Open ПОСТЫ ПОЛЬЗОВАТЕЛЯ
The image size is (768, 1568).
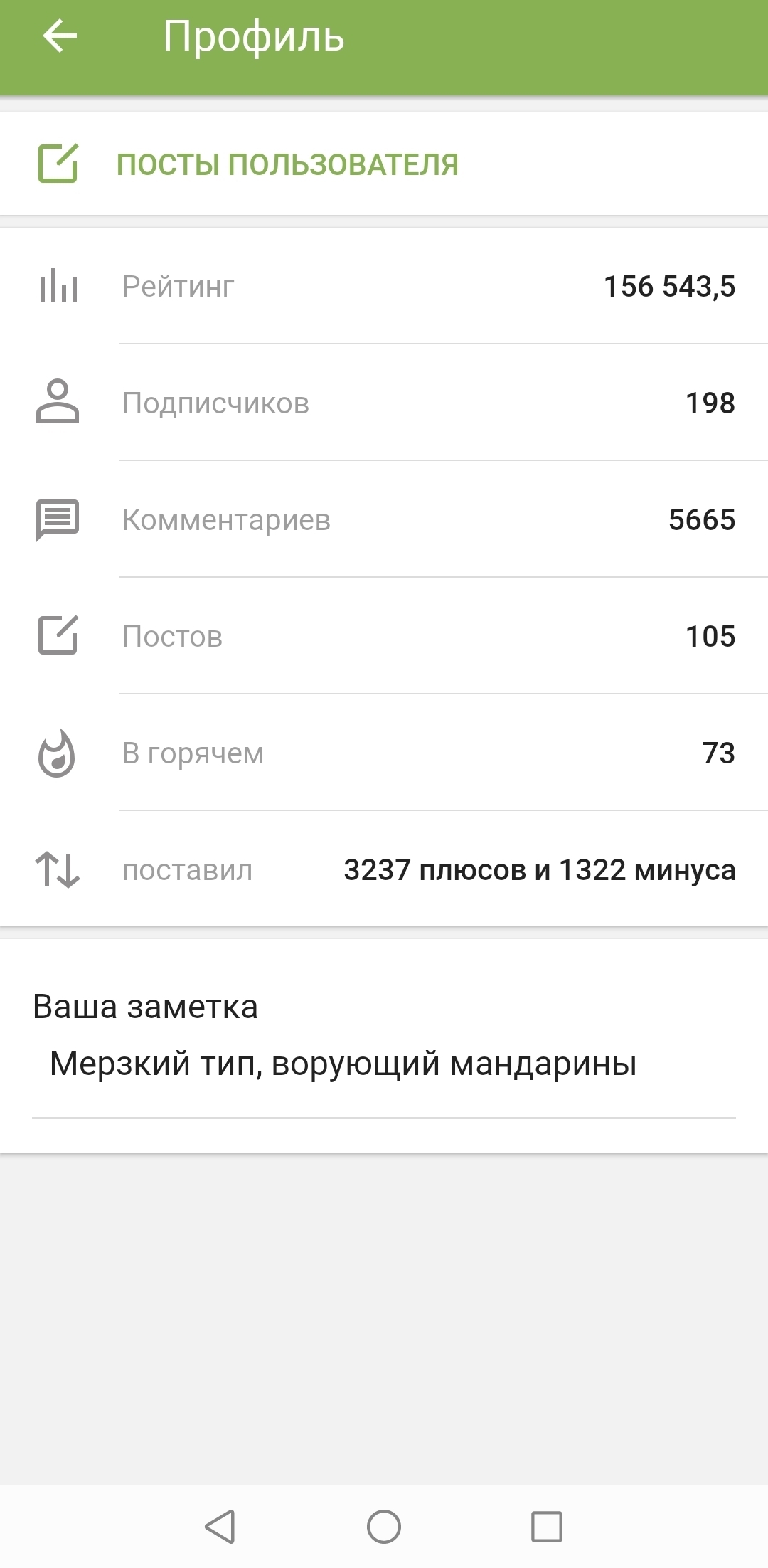pyautogui.click(x=384, y=164)
